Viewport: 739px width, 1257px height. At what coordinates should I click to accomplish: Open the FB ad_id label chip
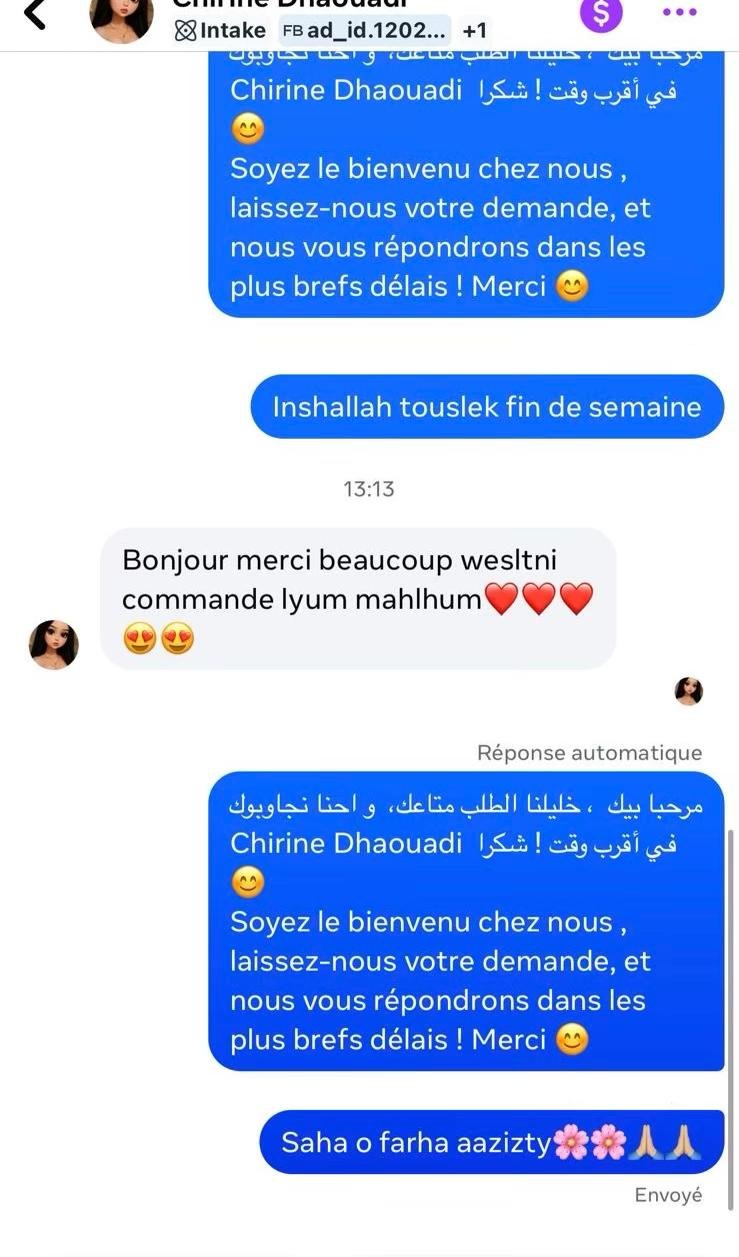tap(365, 30)
